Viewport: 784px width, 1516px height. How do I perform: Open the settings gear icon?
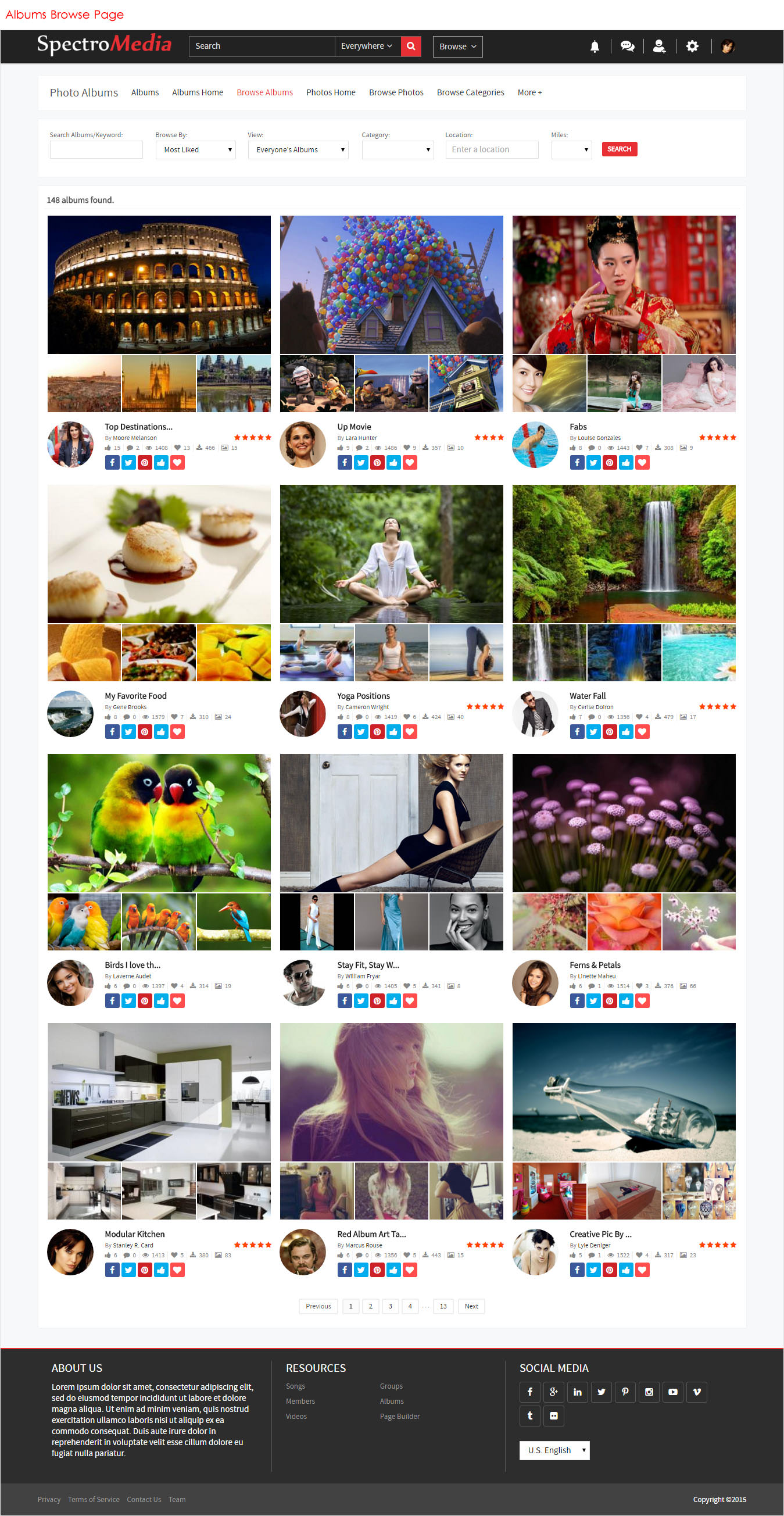coord(692,47)
